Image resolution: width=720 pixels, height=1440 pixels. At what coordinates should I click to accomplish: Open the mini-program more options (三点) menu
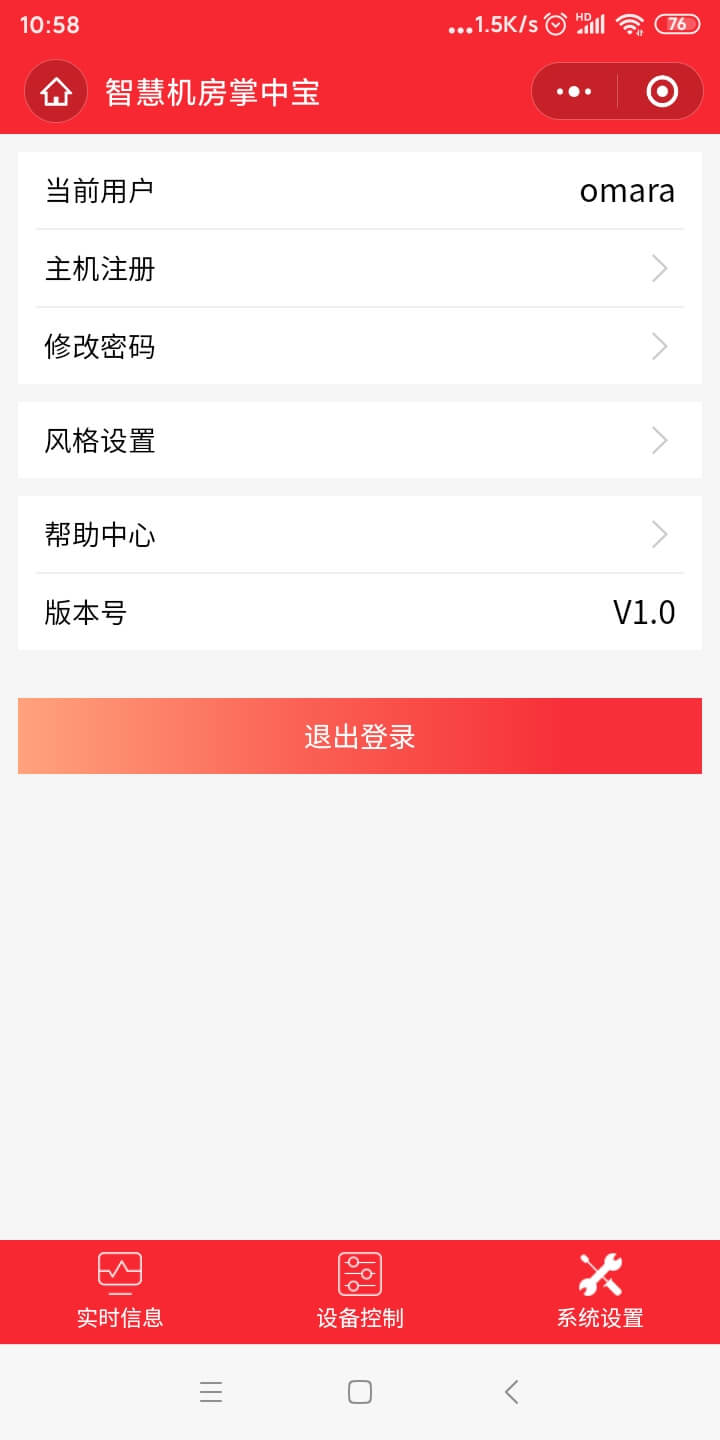573,91
